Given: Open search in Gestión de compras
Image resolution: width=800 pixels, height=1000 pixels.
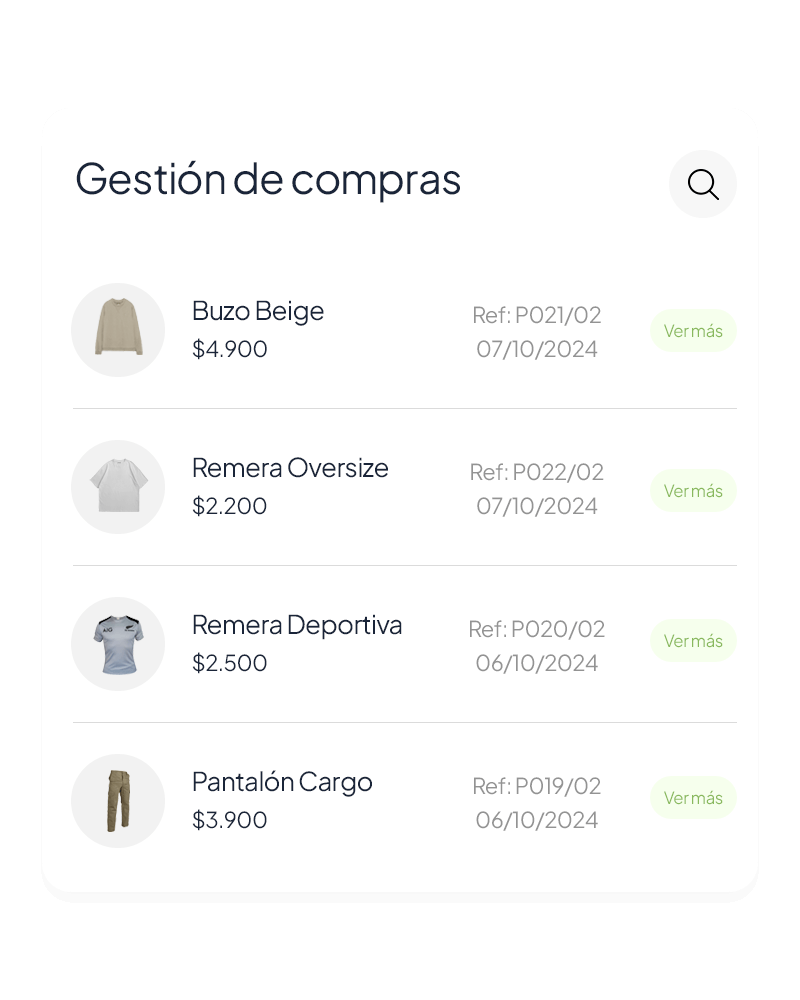Looking at the screenshot, I should tap(703, 184).
